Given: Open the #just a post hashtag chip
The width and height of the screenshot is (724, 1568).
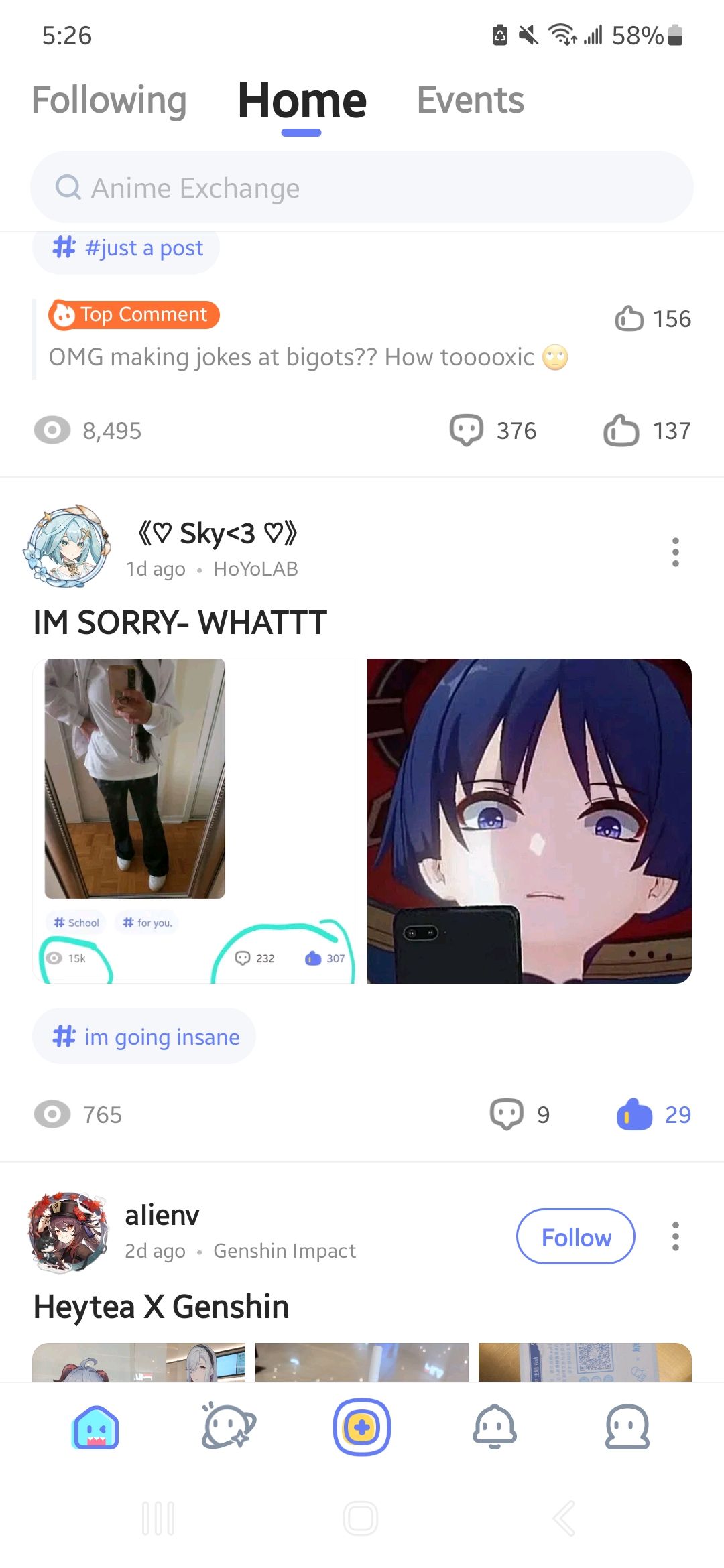Looking at the screenshot, I should pos(127,249).
